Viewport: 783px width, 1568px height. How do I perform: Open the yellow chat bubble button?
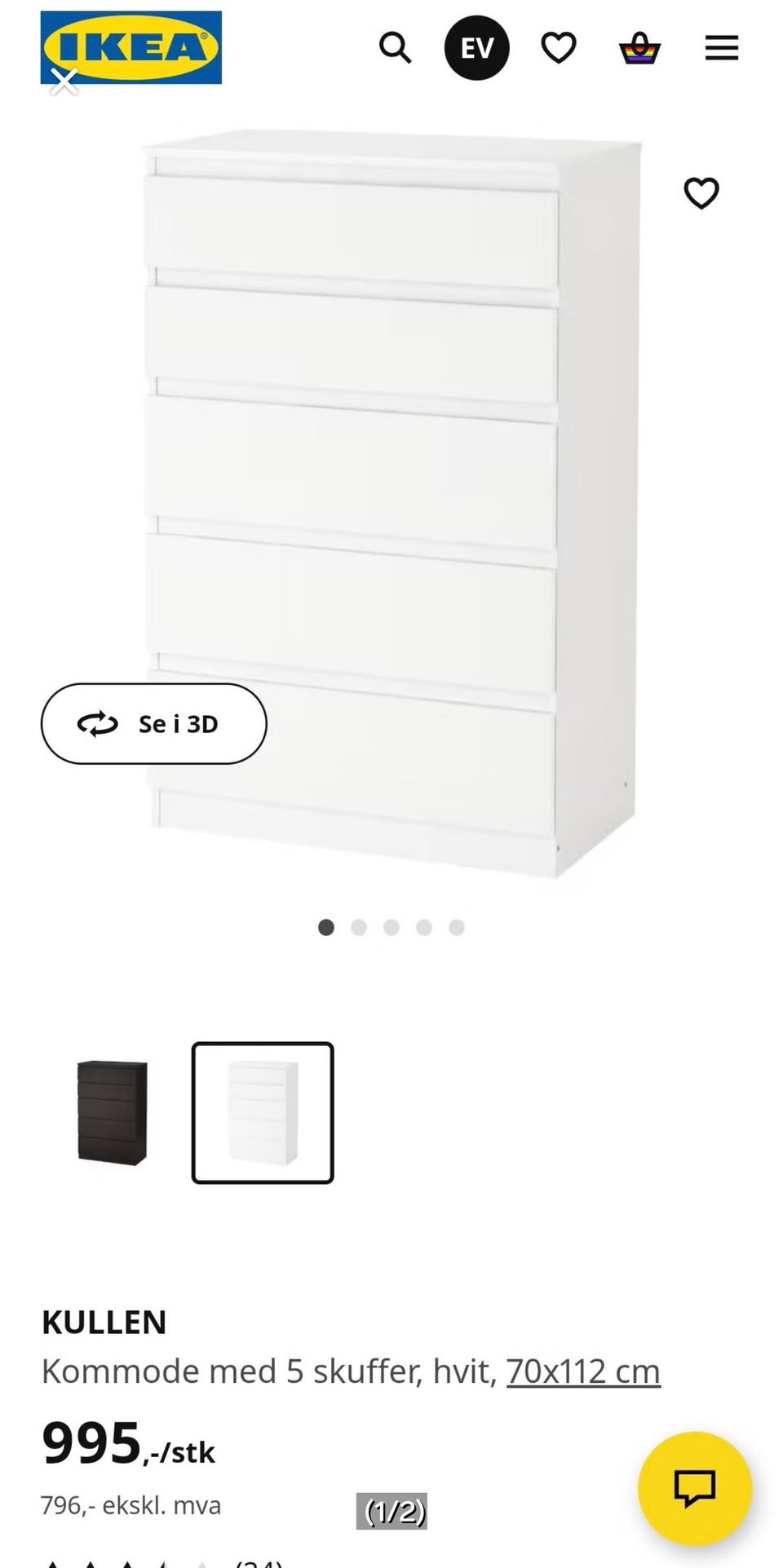coord(695,1488)
